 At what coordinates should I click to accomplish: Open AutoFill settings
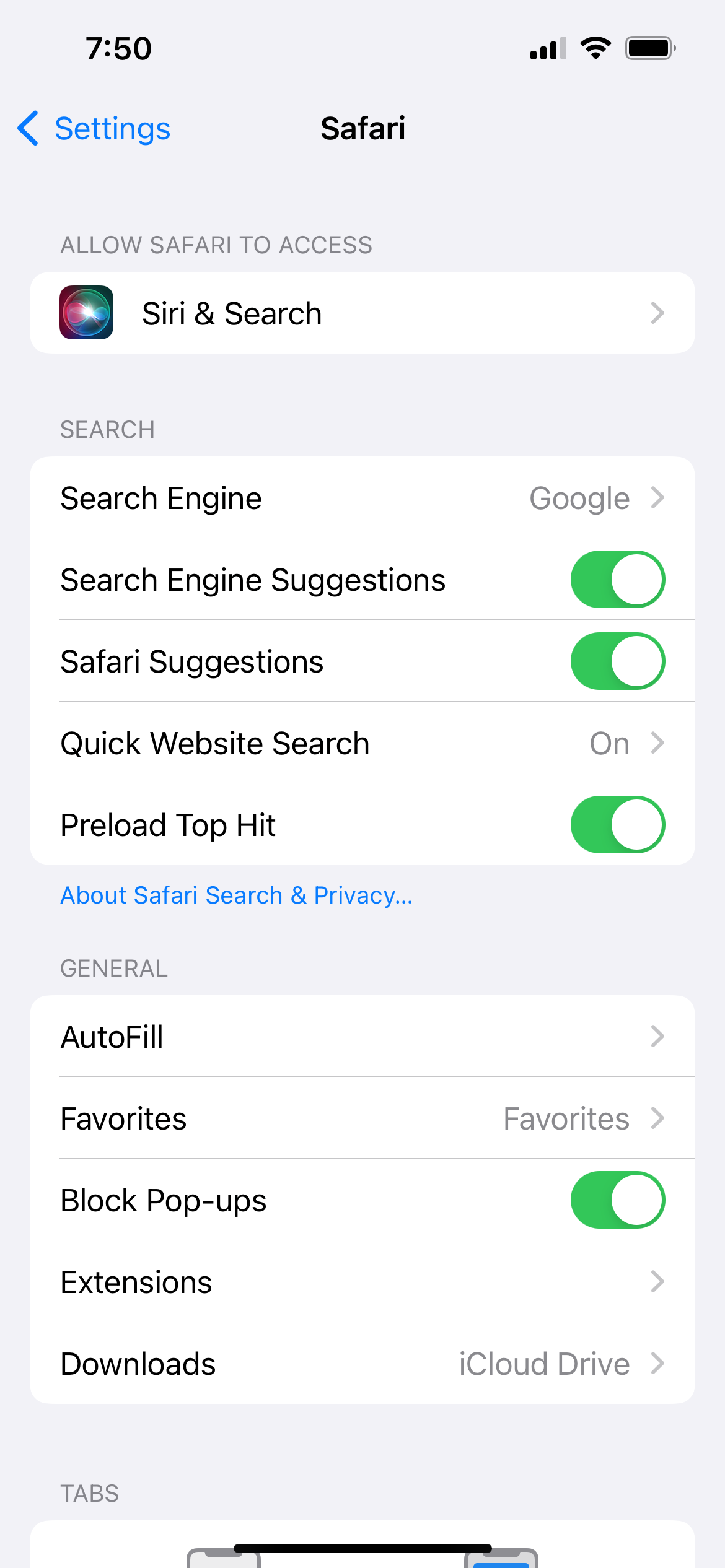pyautogui.click(x=362, y=1036)
